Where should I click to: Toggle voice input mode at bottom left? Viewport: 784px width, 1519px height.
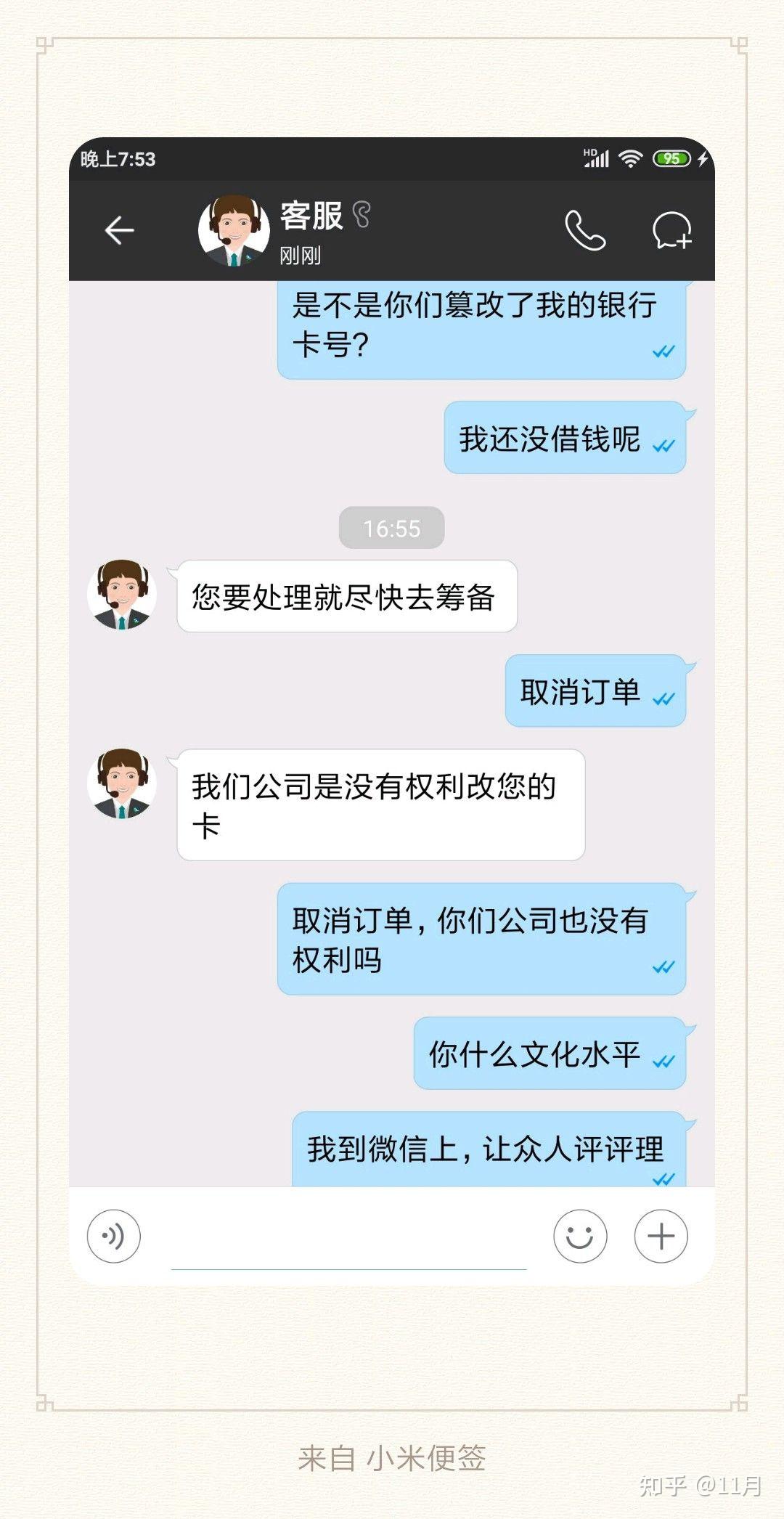113,1237
